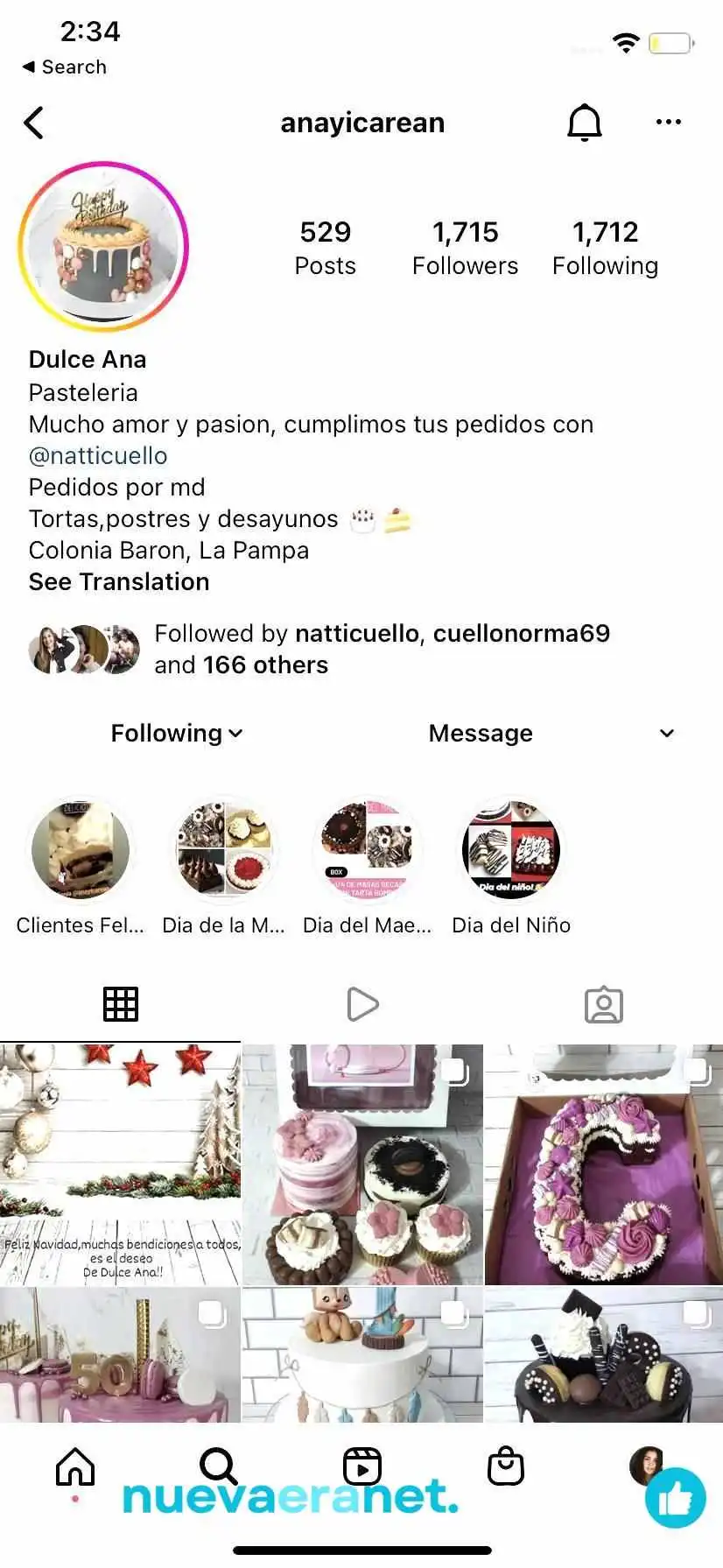Open the Following dropdown button

[176, 733]
